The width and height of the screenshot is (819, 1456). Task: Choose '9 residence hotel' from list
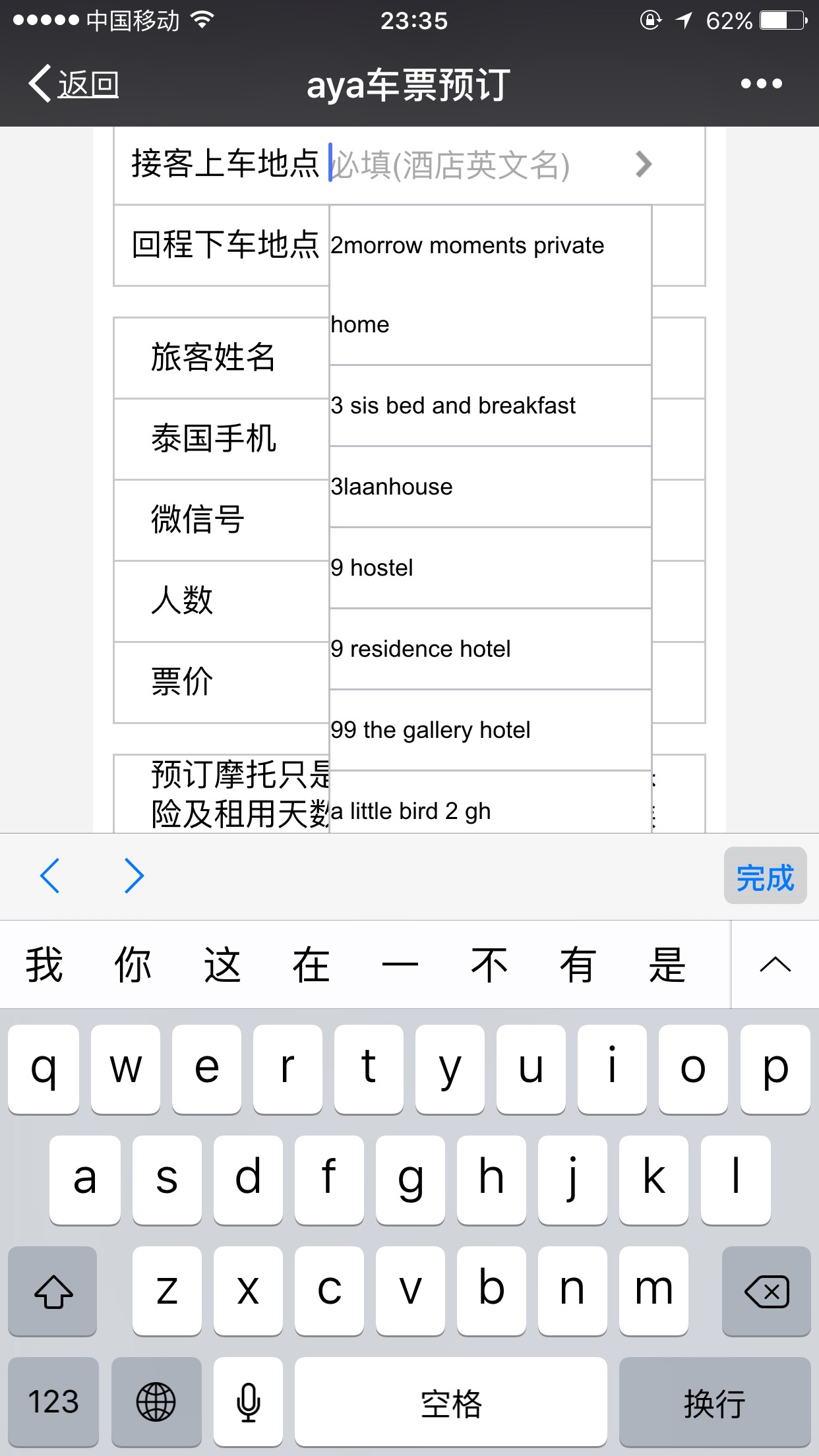[x=490, y=649]
